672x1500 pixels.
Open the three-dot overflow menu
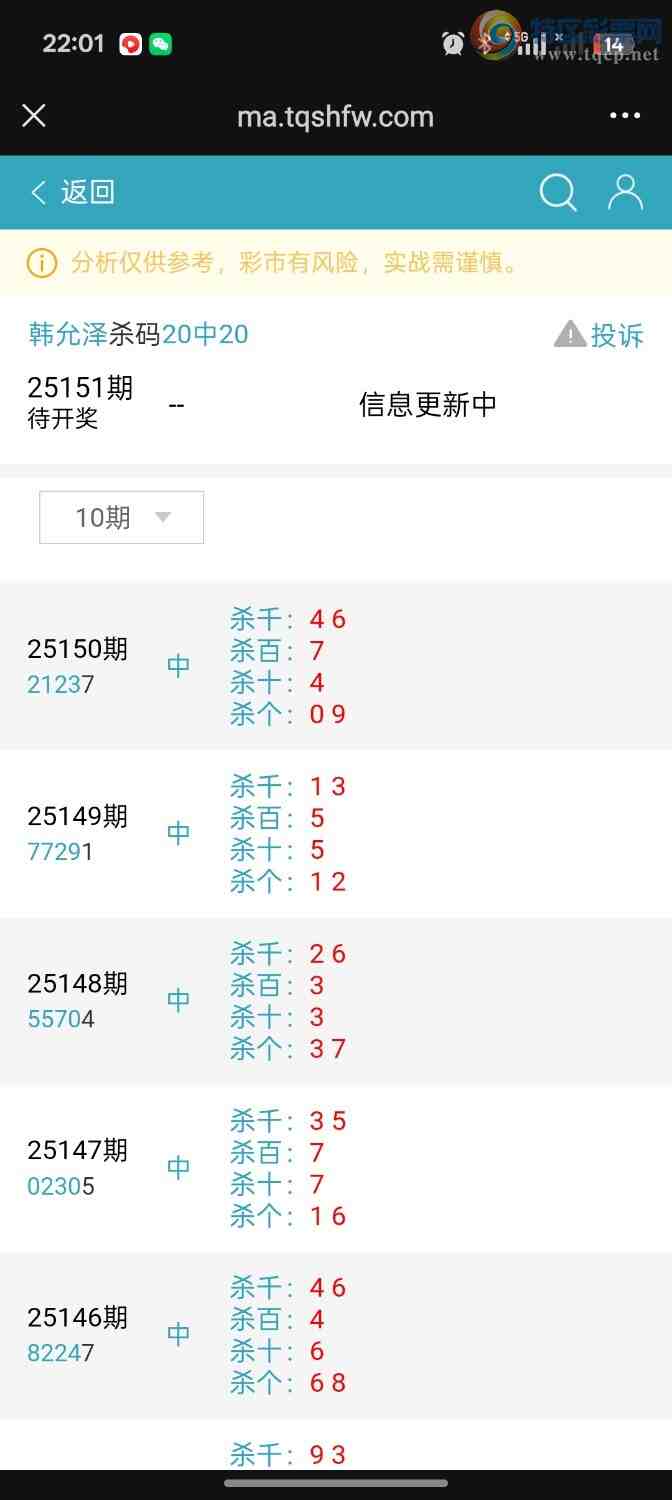tap(625, 116)
